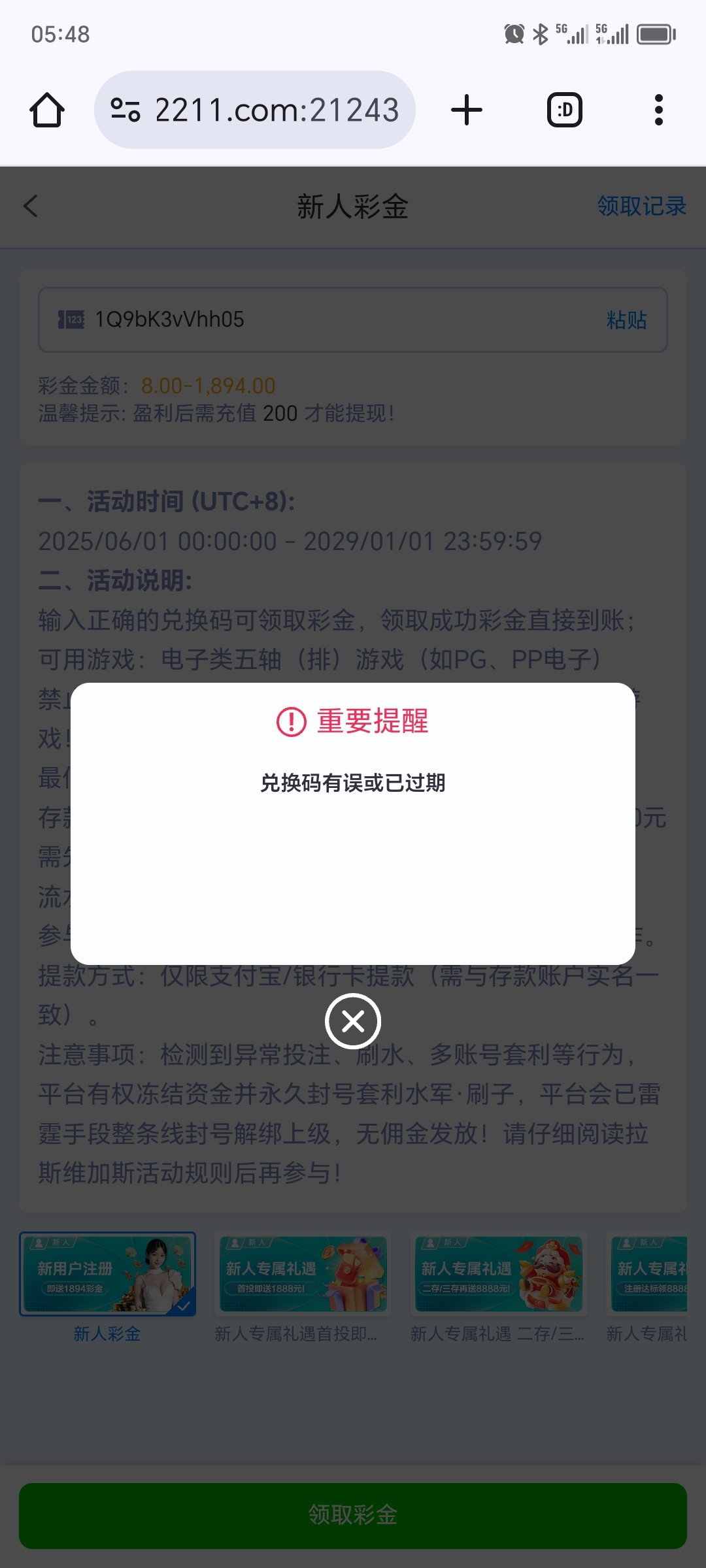The width and height of the screenshot is (706, 1568).
Task: Go to the browser home page
Action: click(47, 110)
